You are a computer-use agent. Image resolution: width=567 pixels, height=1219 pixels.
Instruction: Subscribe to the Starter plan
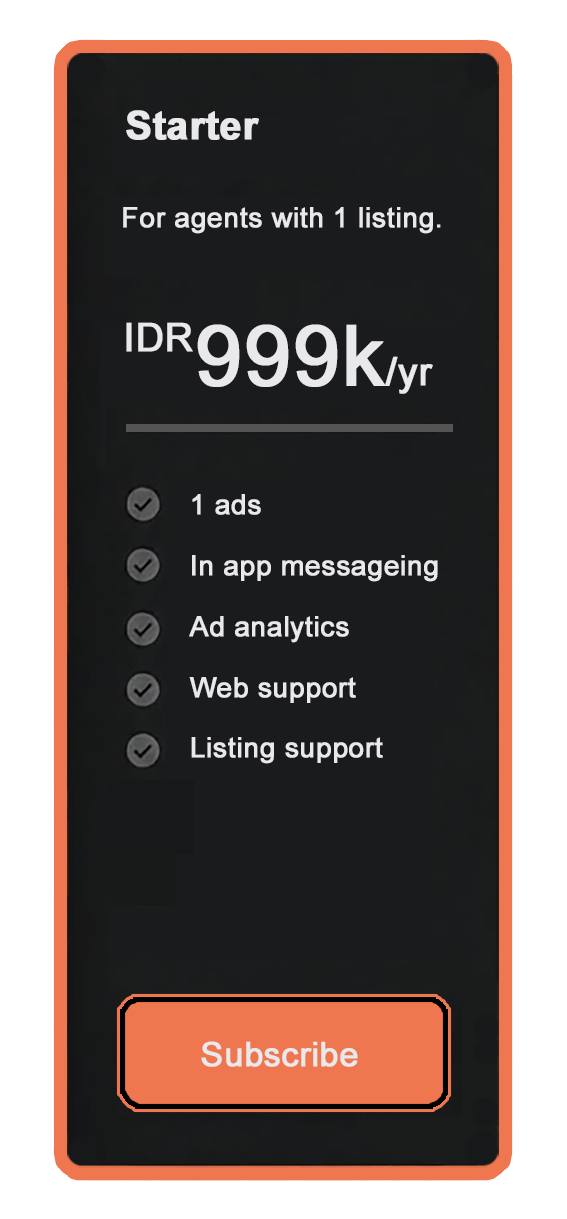coord(283,1053)
